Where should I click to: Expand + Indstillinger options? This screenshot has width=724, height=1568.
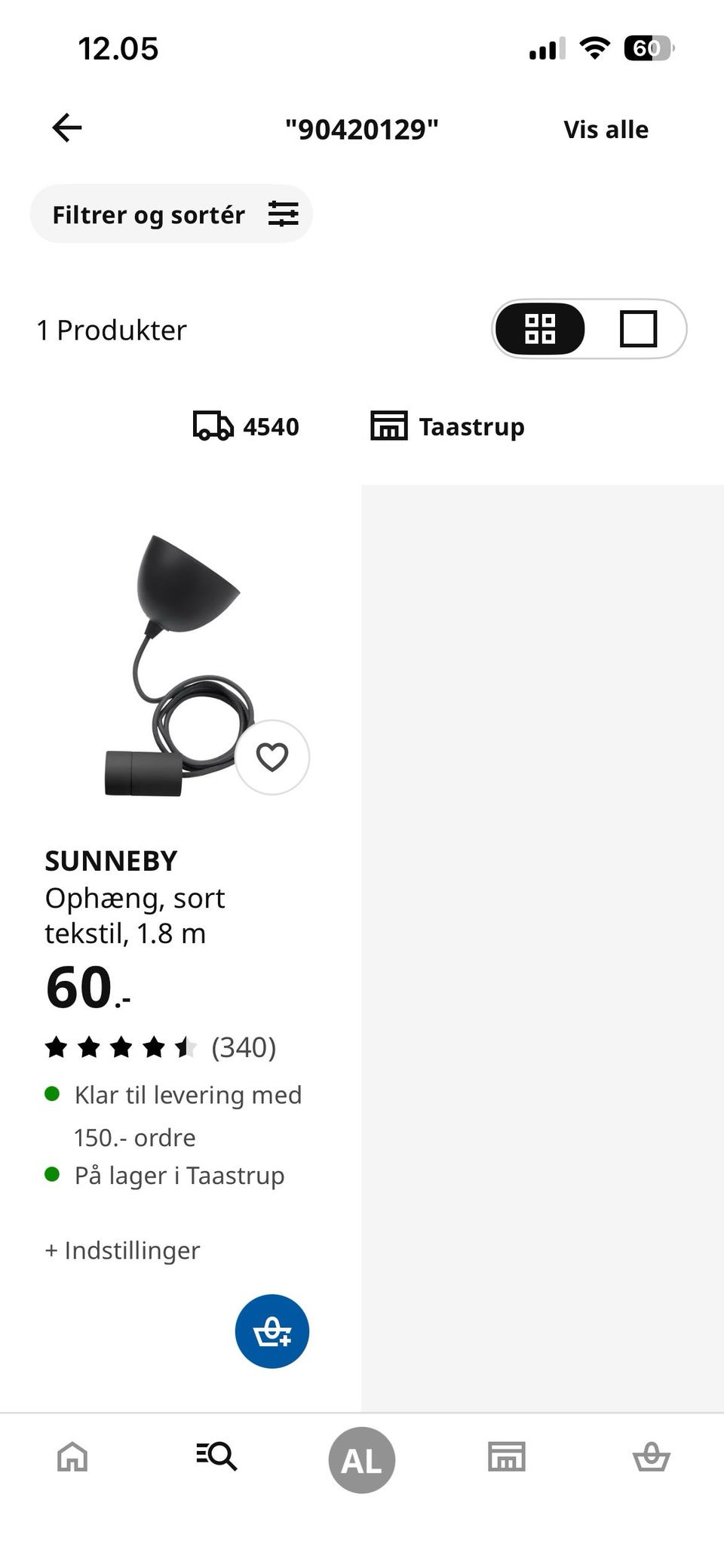click(x=122, y=1250)
